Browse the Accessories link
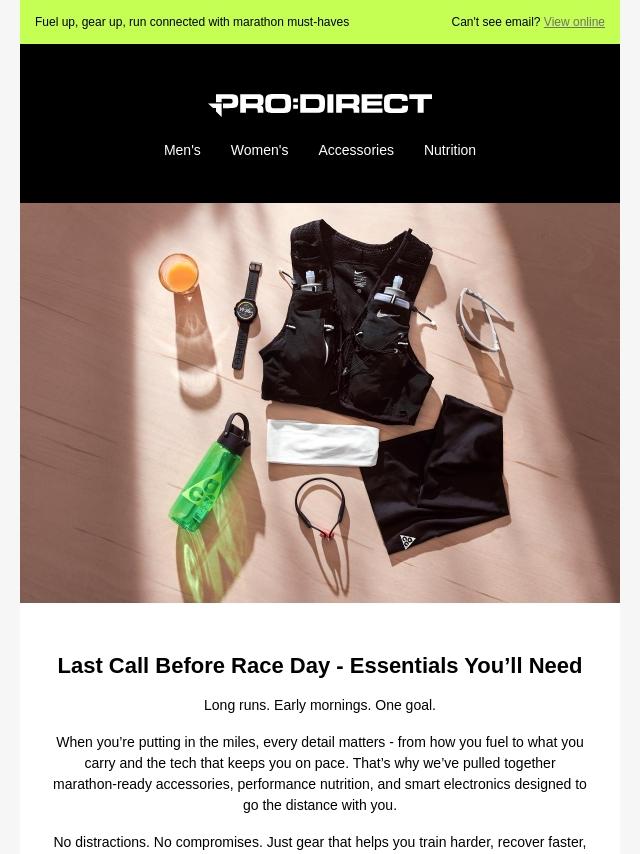The width and height of the screenshot is (640, 854). (x=356, y=150)
